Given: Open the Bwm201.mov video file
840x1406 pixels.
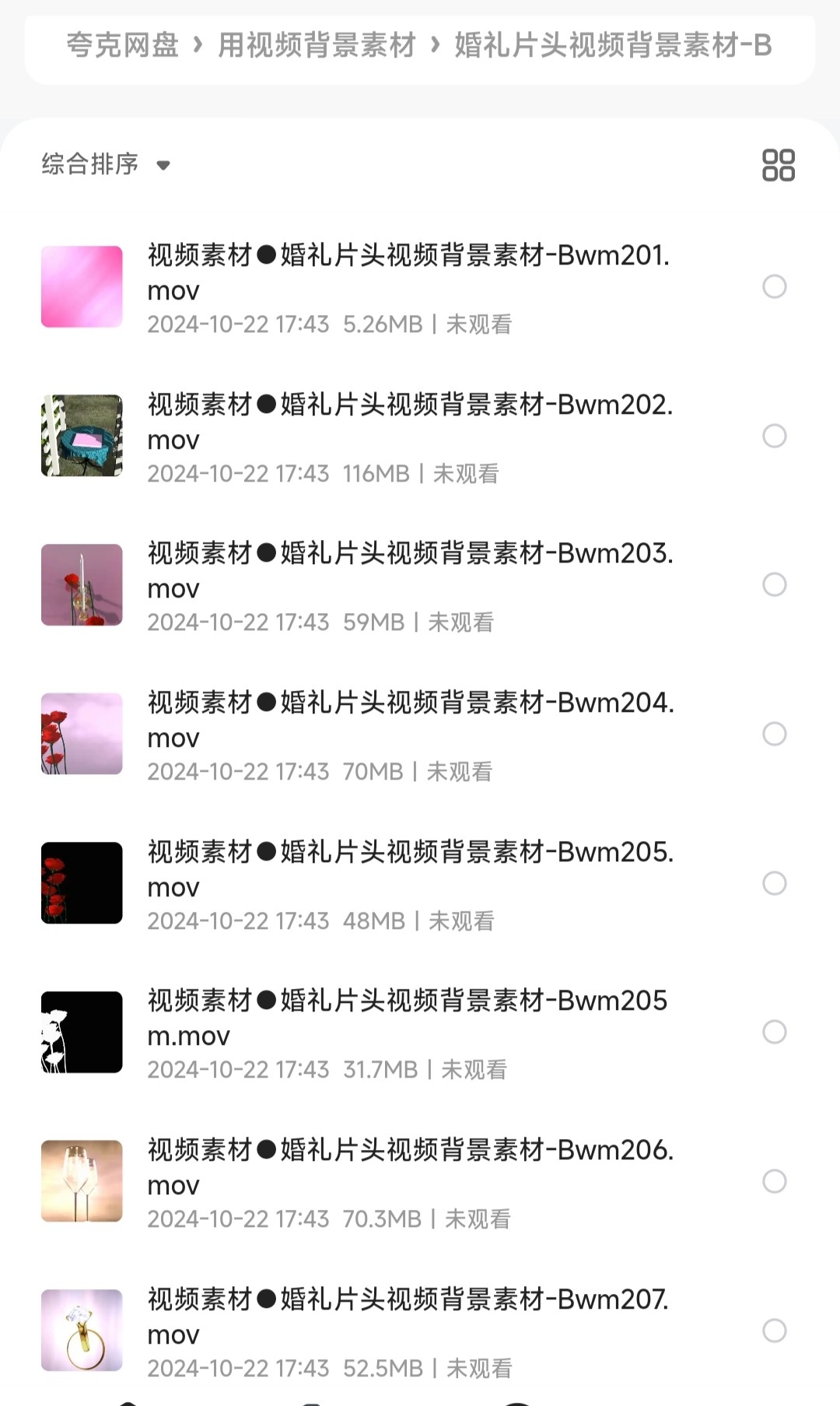Looking at the screenshot, I should coord(408,272).
